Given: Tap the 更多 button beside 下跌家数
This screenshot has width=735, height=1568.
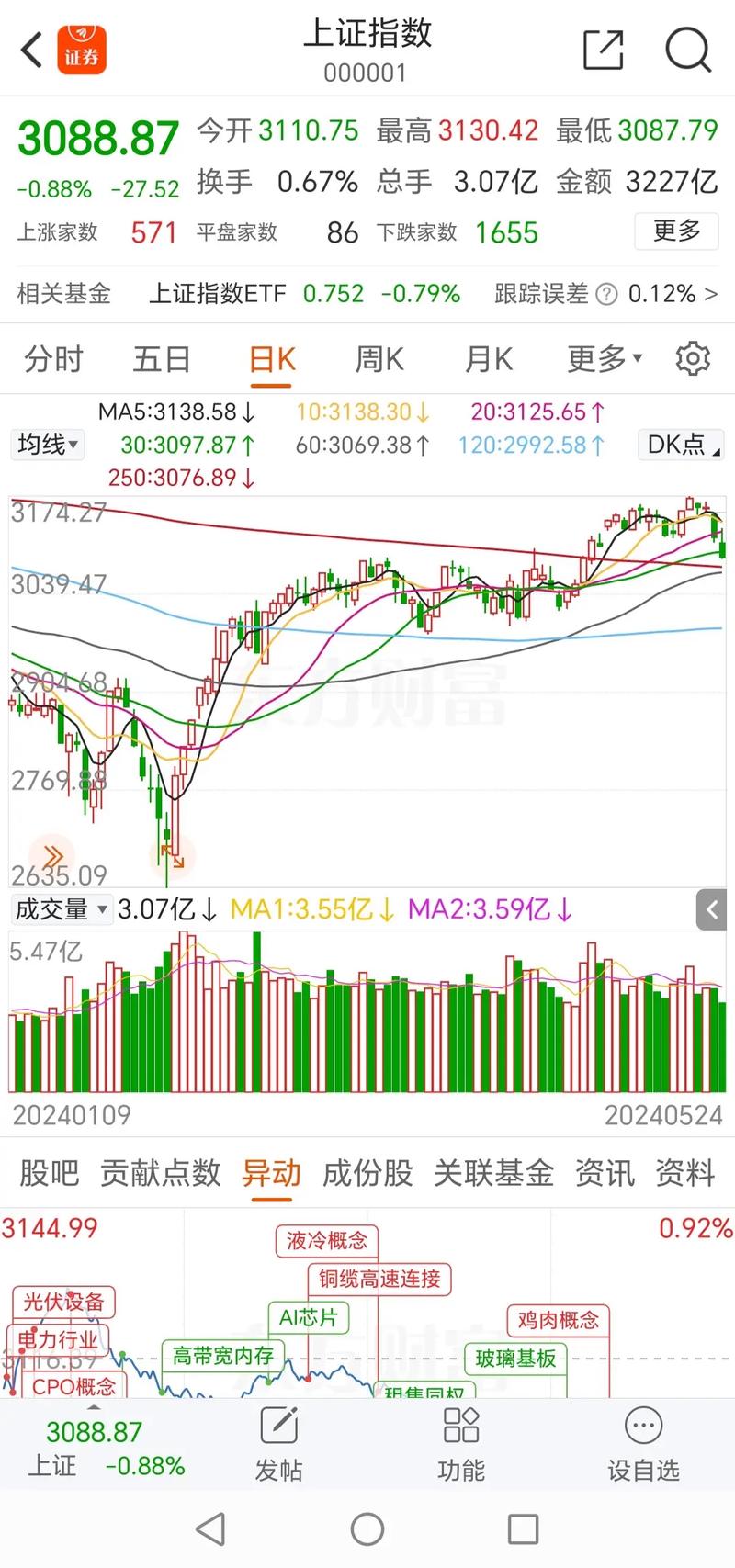Looking at the screenshot, I should click(676, 231).
